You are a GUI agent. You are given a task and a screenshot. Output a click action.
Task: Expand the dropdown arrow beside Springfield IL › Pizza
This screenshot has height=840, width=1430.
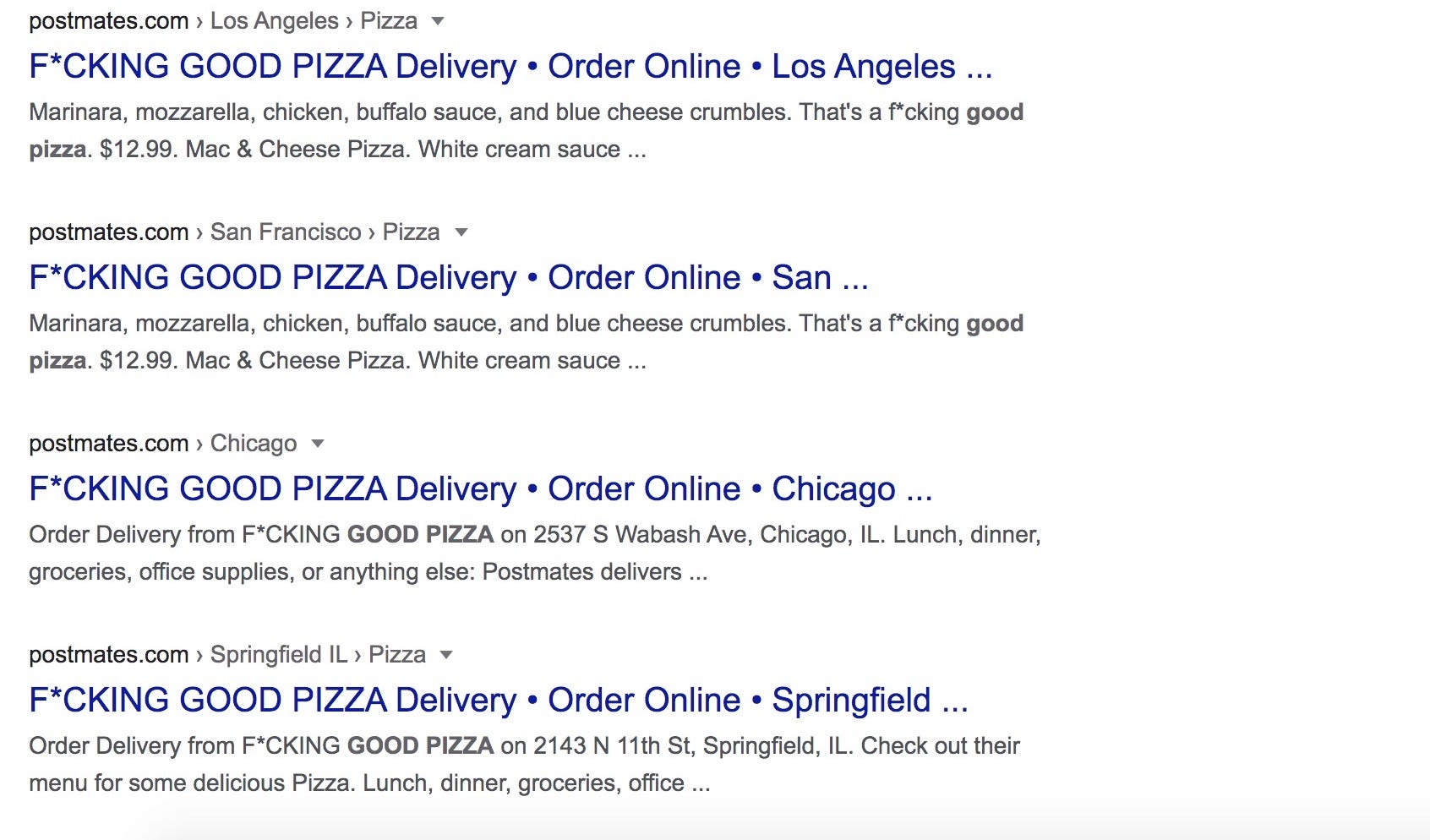[x=446, y=655]
